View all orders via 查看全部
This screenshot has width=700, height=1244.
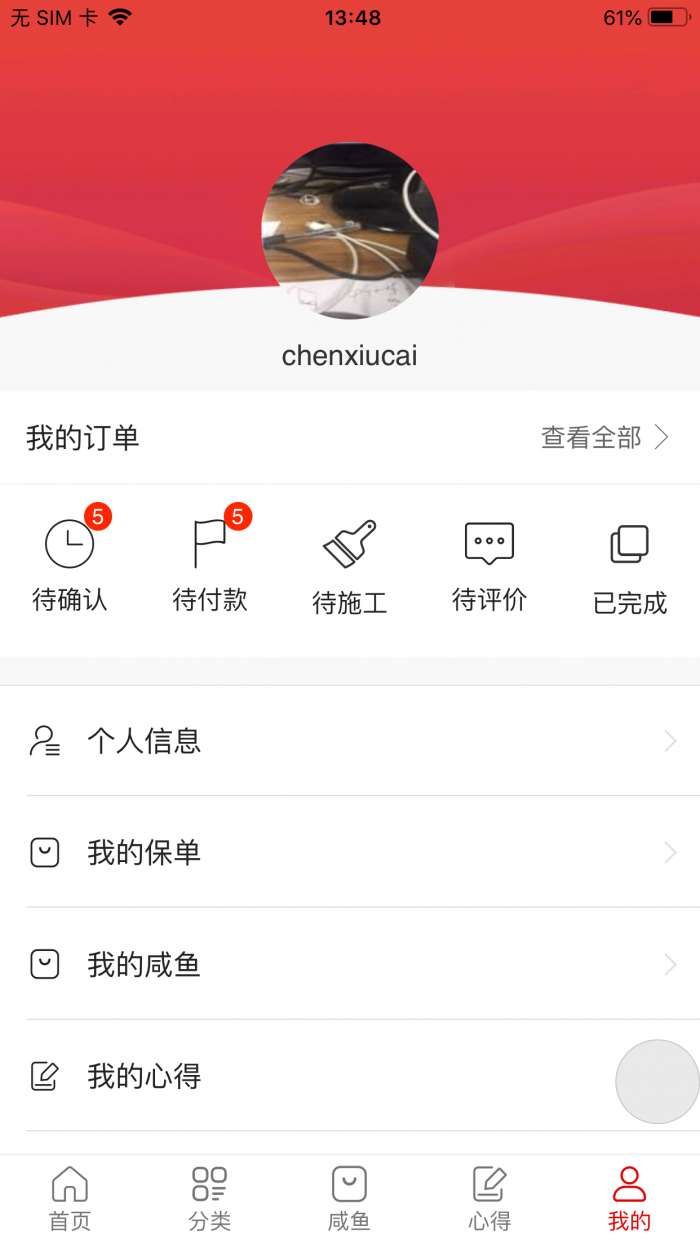[604, 437]
